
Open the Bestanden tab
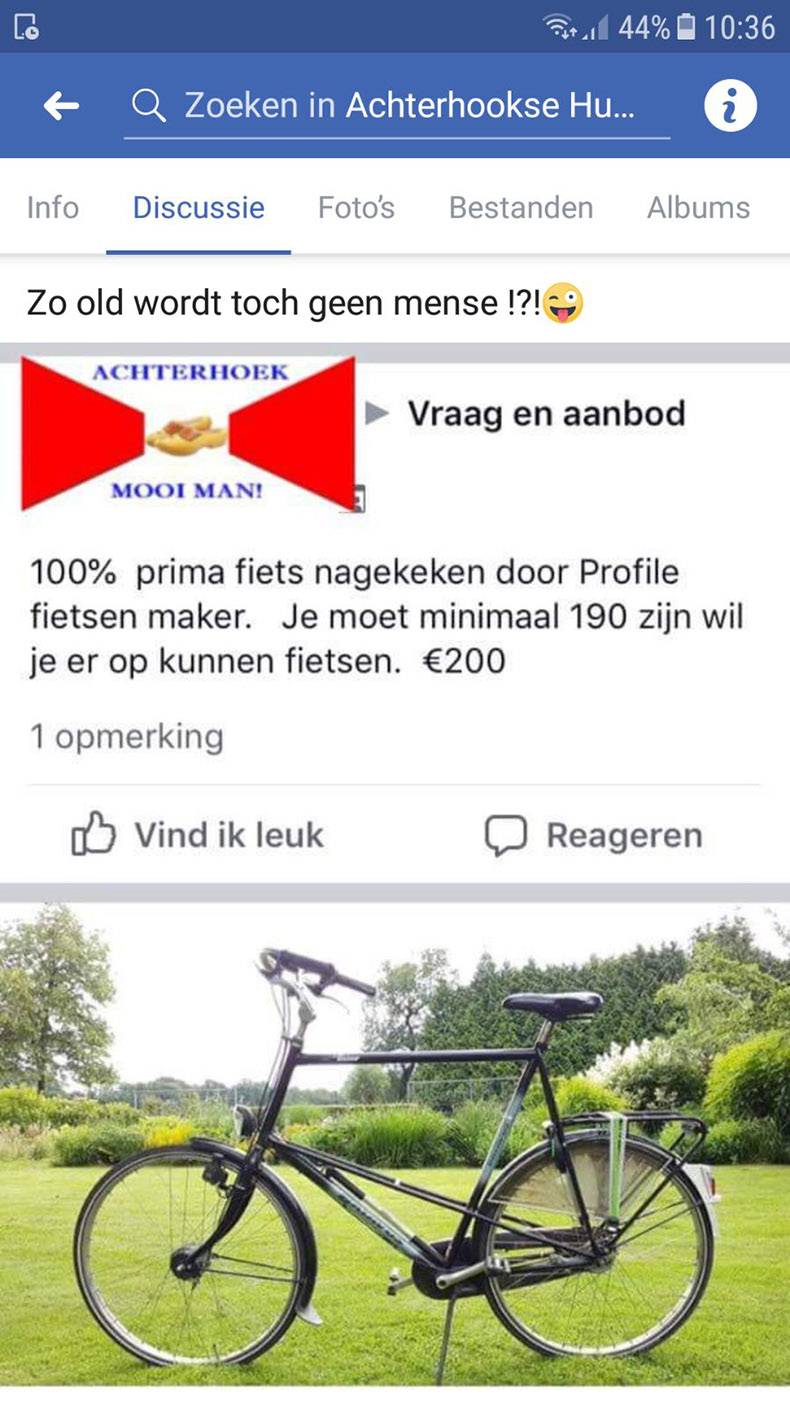point(520,208)
